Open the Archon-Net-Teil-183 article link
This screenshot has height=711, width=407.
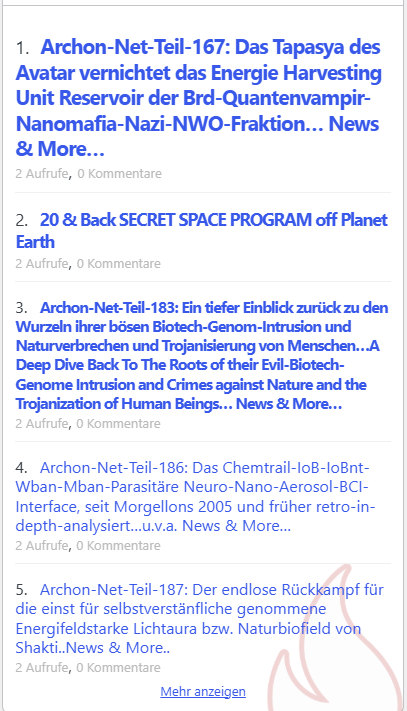[202, 356]
